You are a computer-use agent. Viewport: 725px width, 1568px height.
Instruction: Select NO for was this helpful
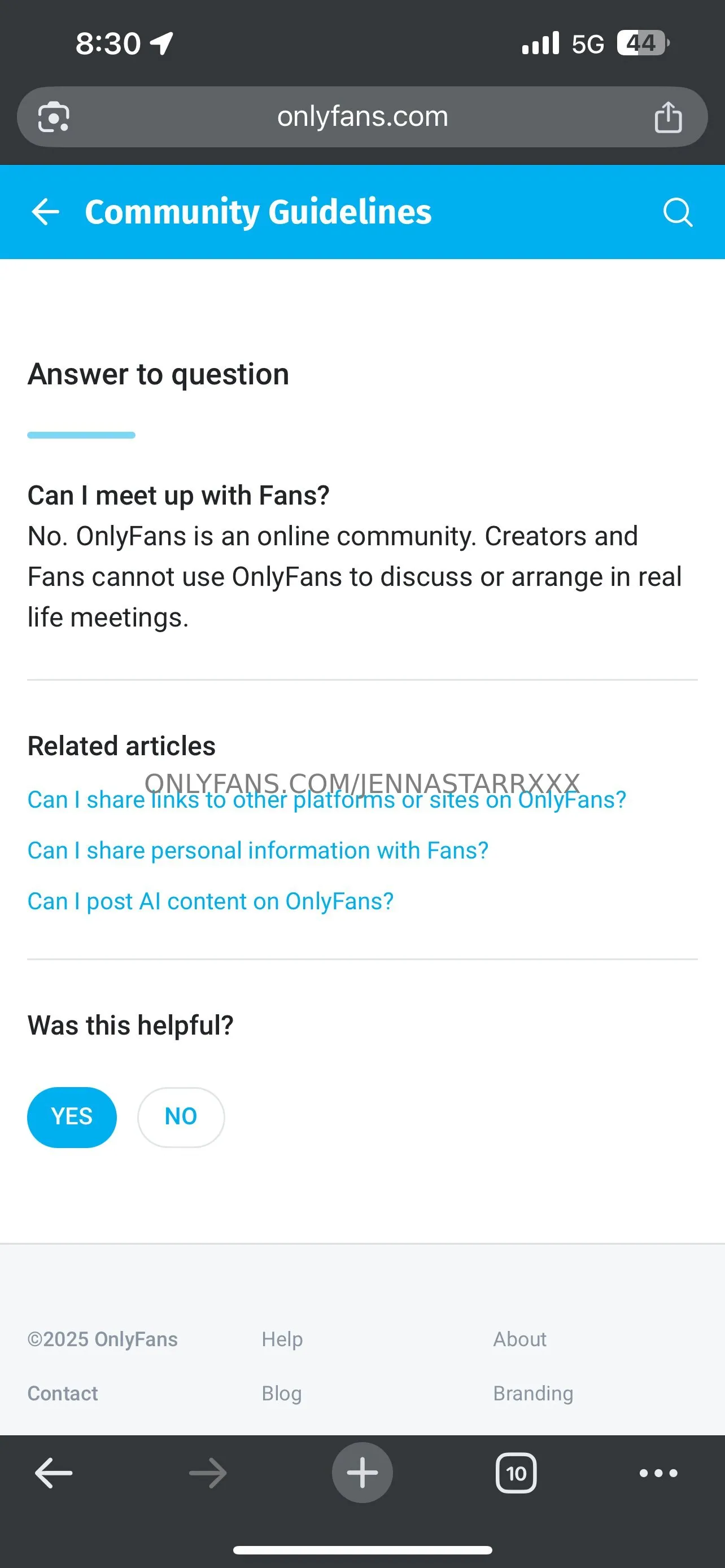coord(181,1117)
